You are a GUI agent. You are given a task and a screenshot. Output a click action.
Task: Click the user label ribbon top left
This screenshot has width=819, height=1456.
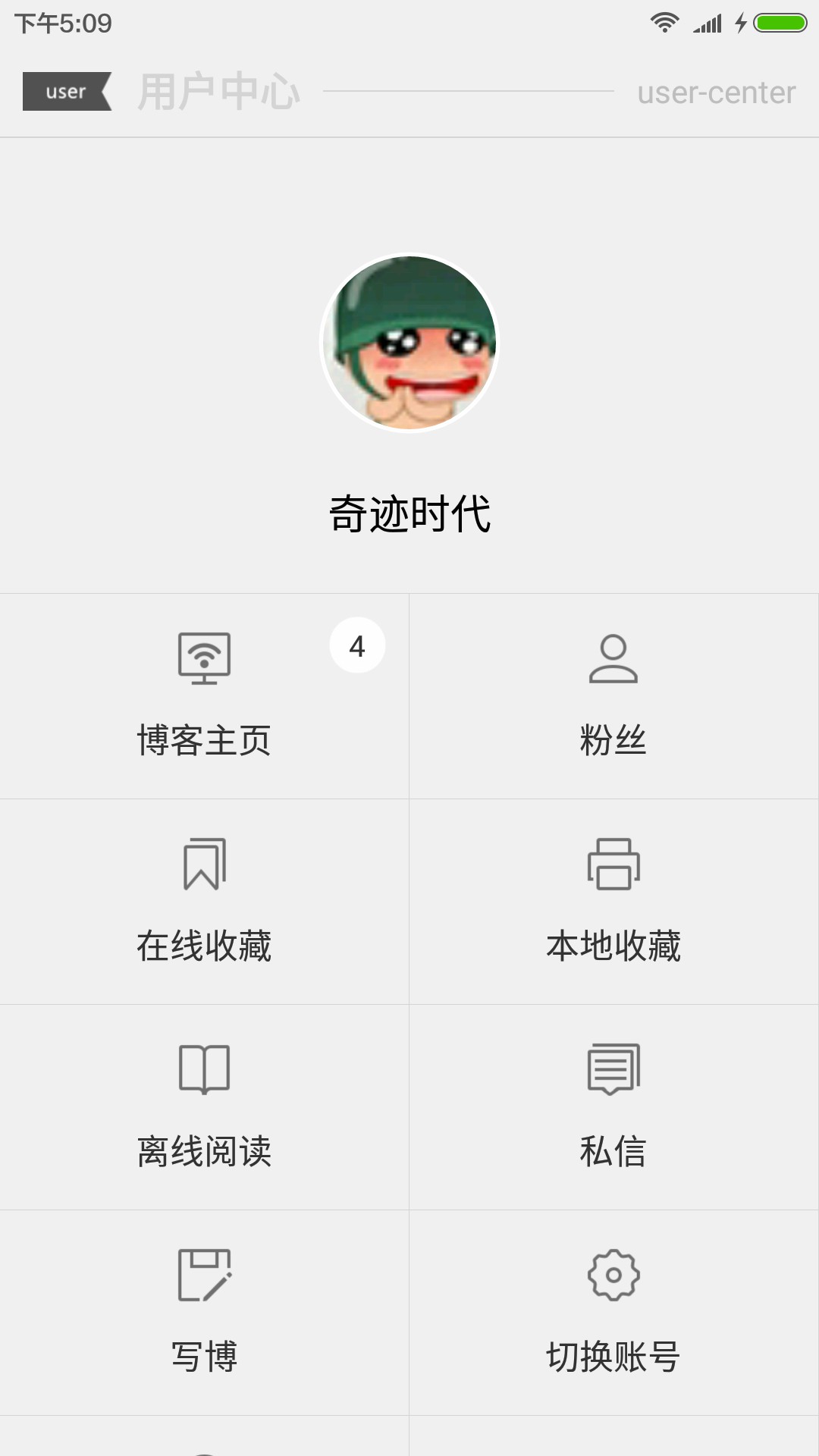(67, 92)
